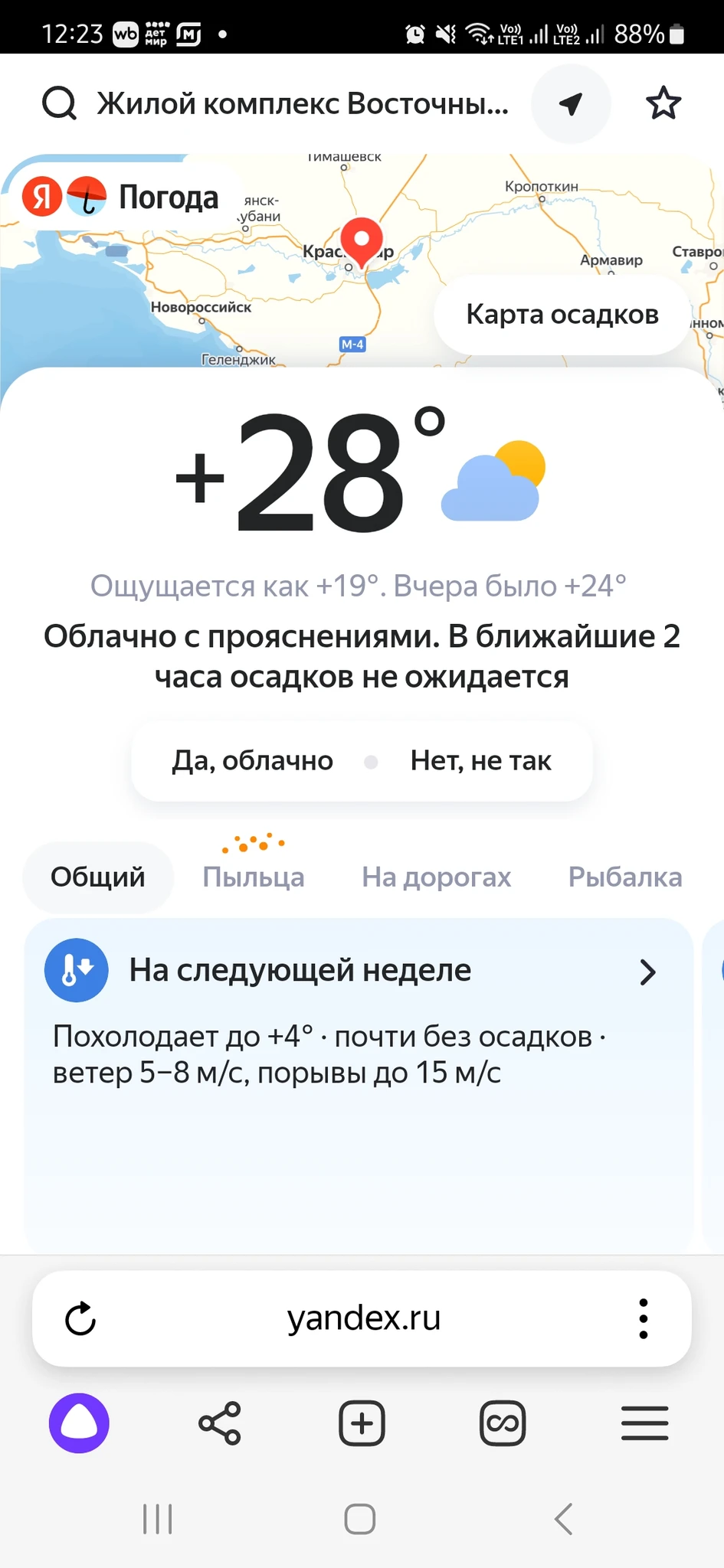Open the На следующей неделе forecast card
The image size is (724, 1568).
[359, 971]
